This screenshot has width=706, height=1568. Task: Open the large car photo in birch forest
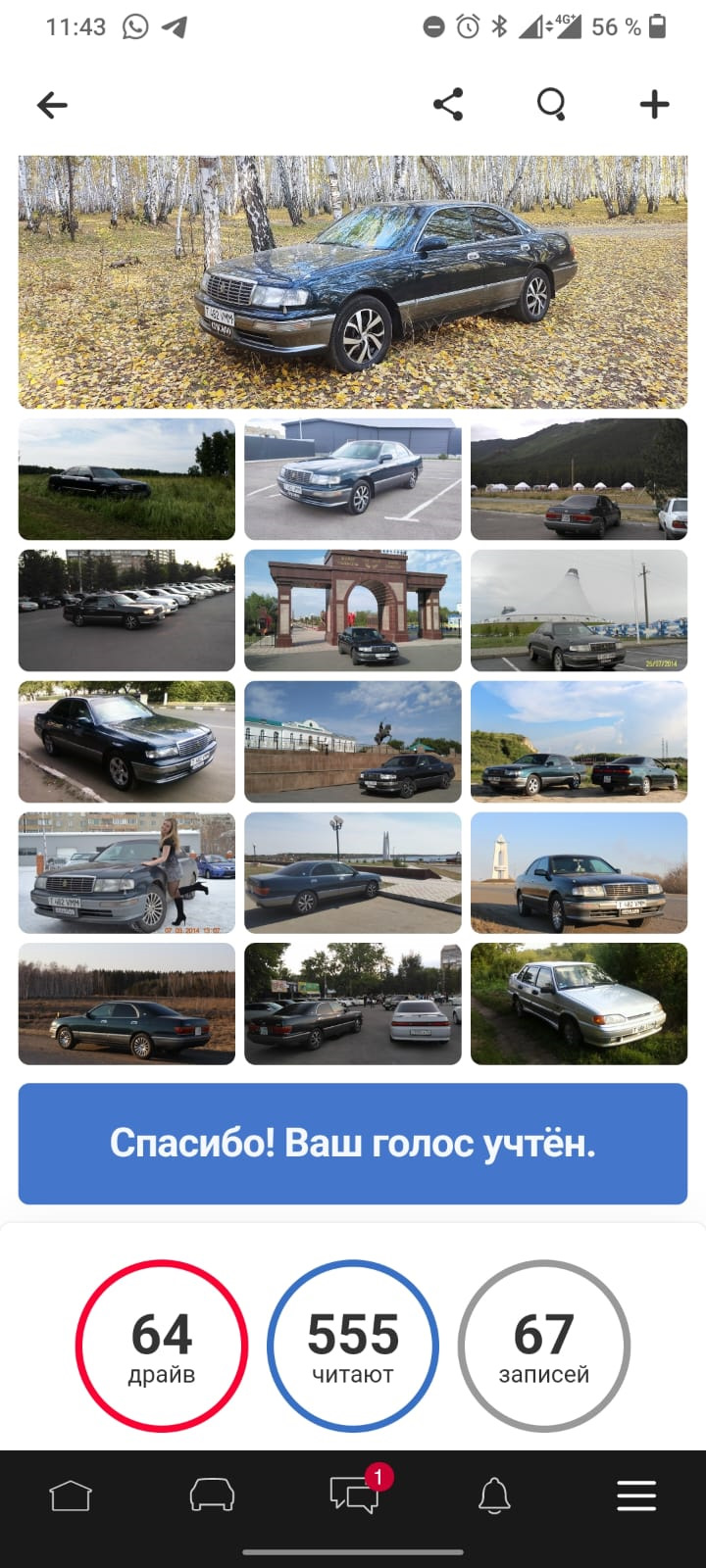[353, 281]
